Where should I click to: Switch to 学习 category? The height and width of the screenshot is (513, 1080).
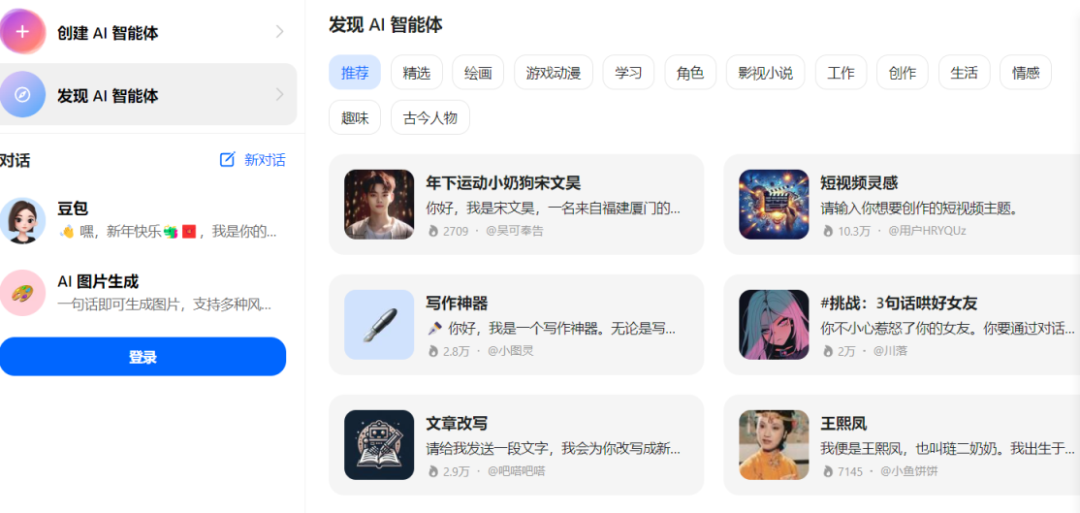point(628,73)
